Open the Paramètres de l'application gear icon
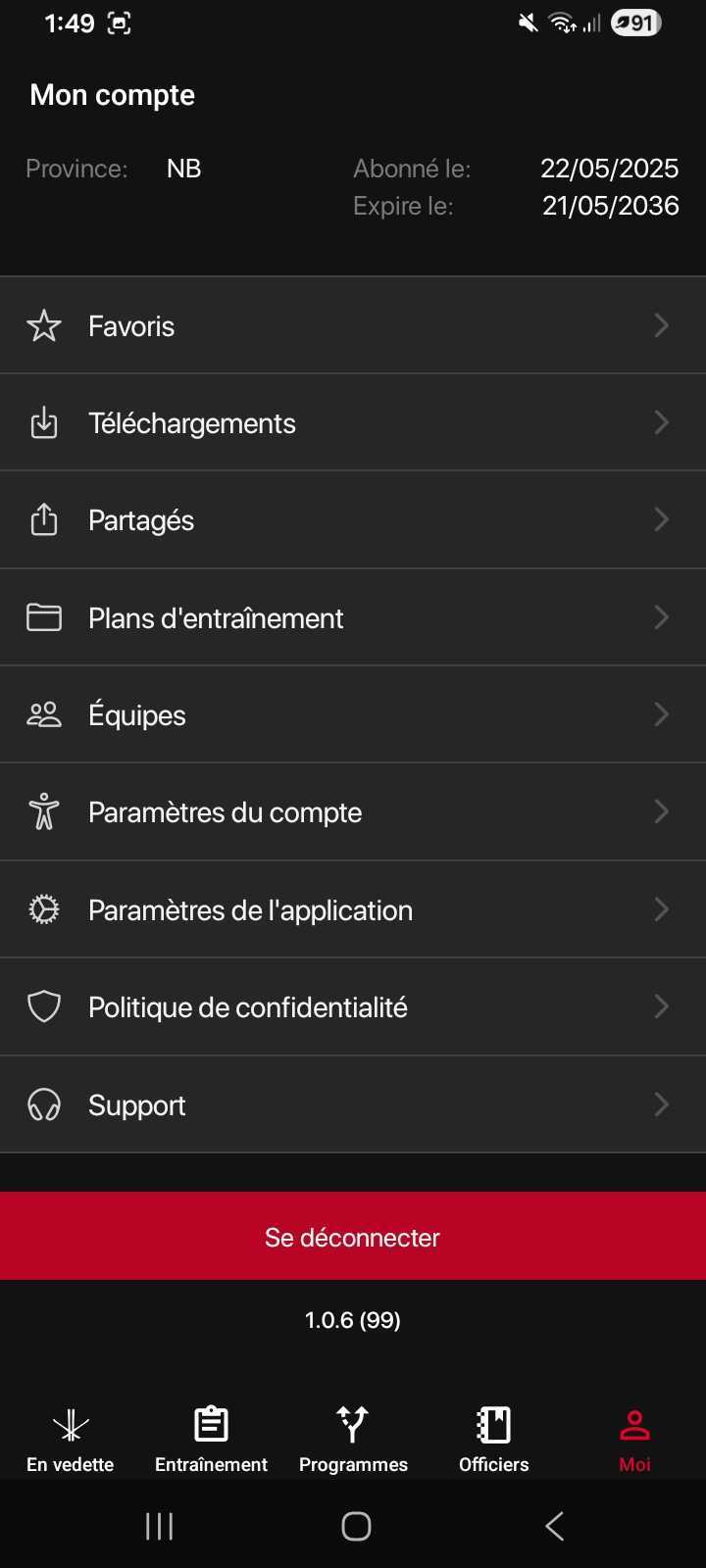The width and height of the screenshot is (706, 1568). 43,909
